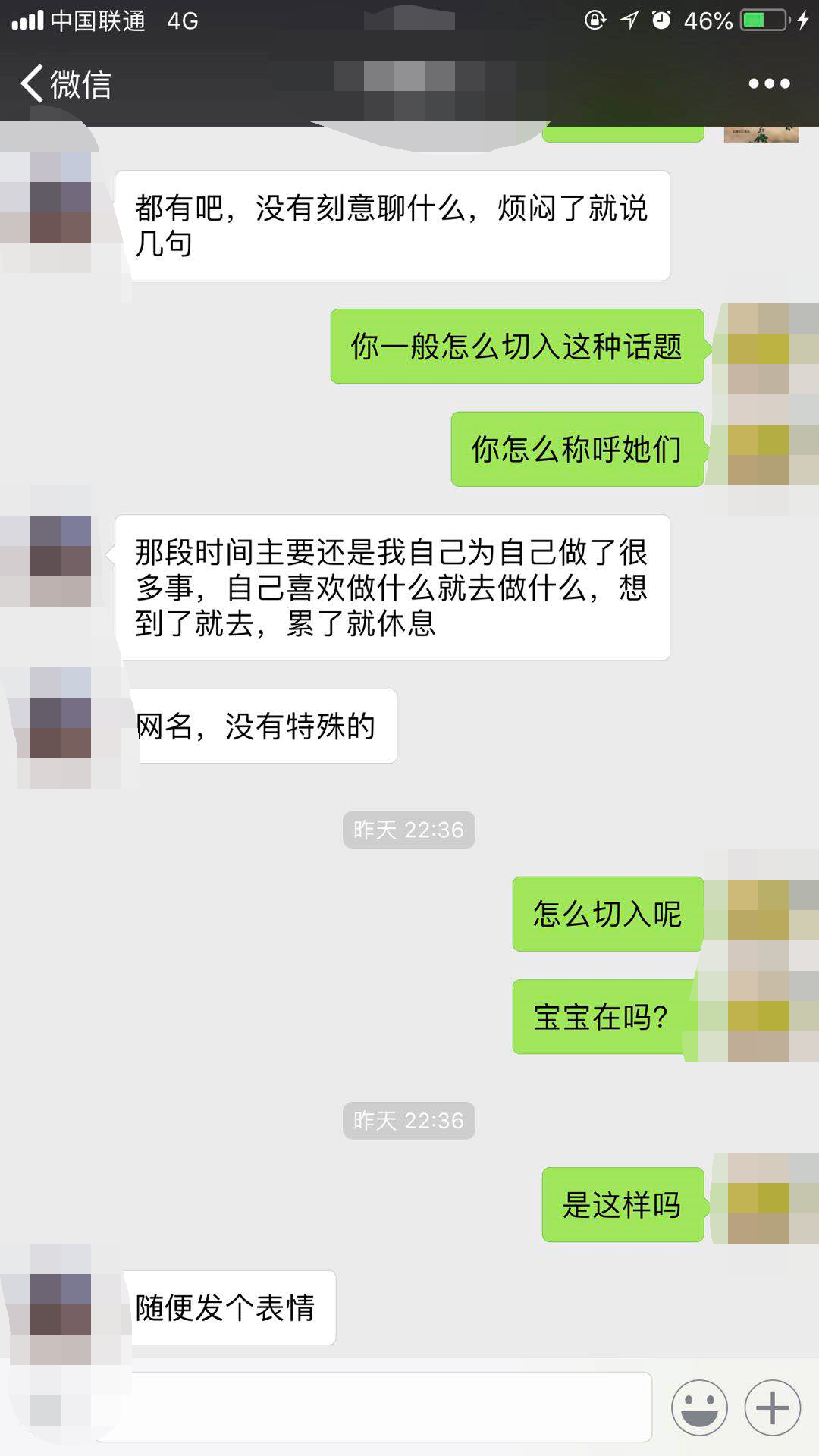
Task: Select the bubble saying 你怎么称呼她们
Action: coord(577,450)
